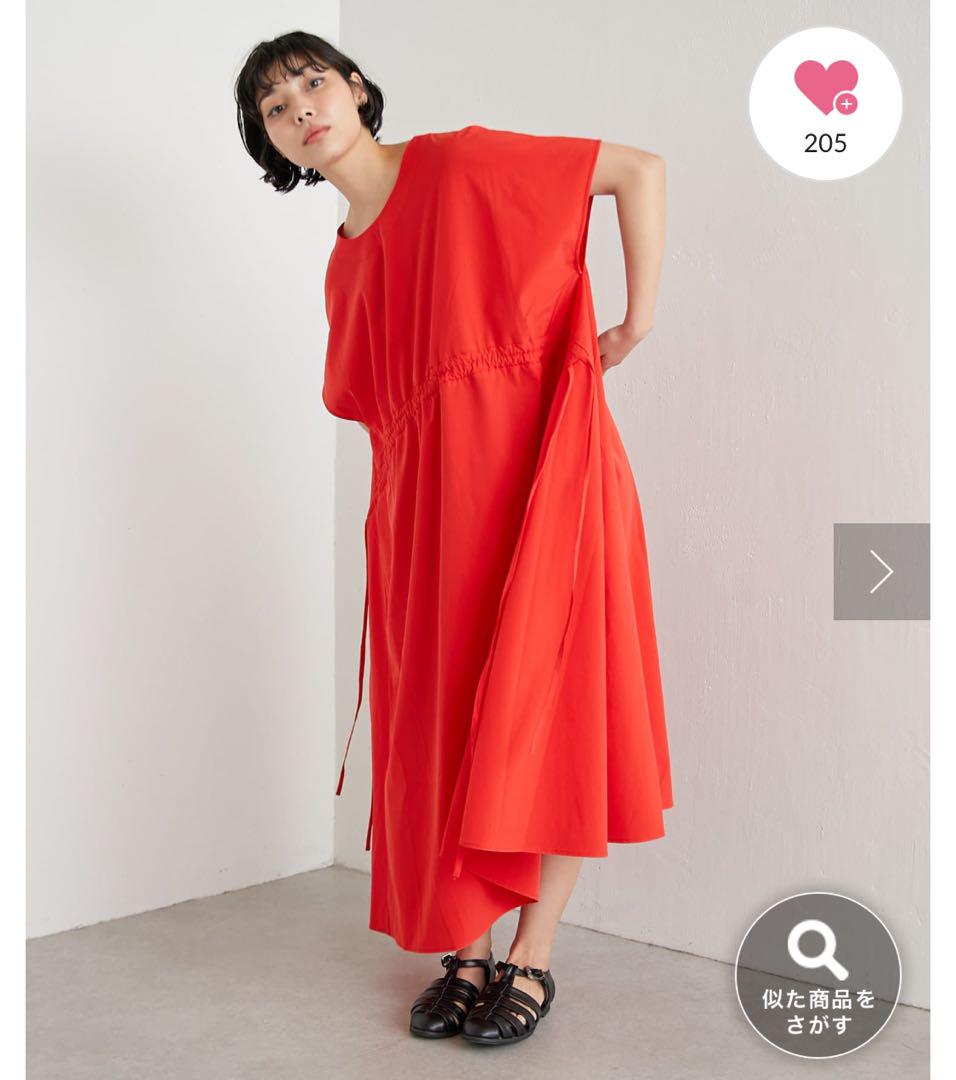Show the next product photo
This screenshot has height=1080, width=956.
[x=881, y=572]
